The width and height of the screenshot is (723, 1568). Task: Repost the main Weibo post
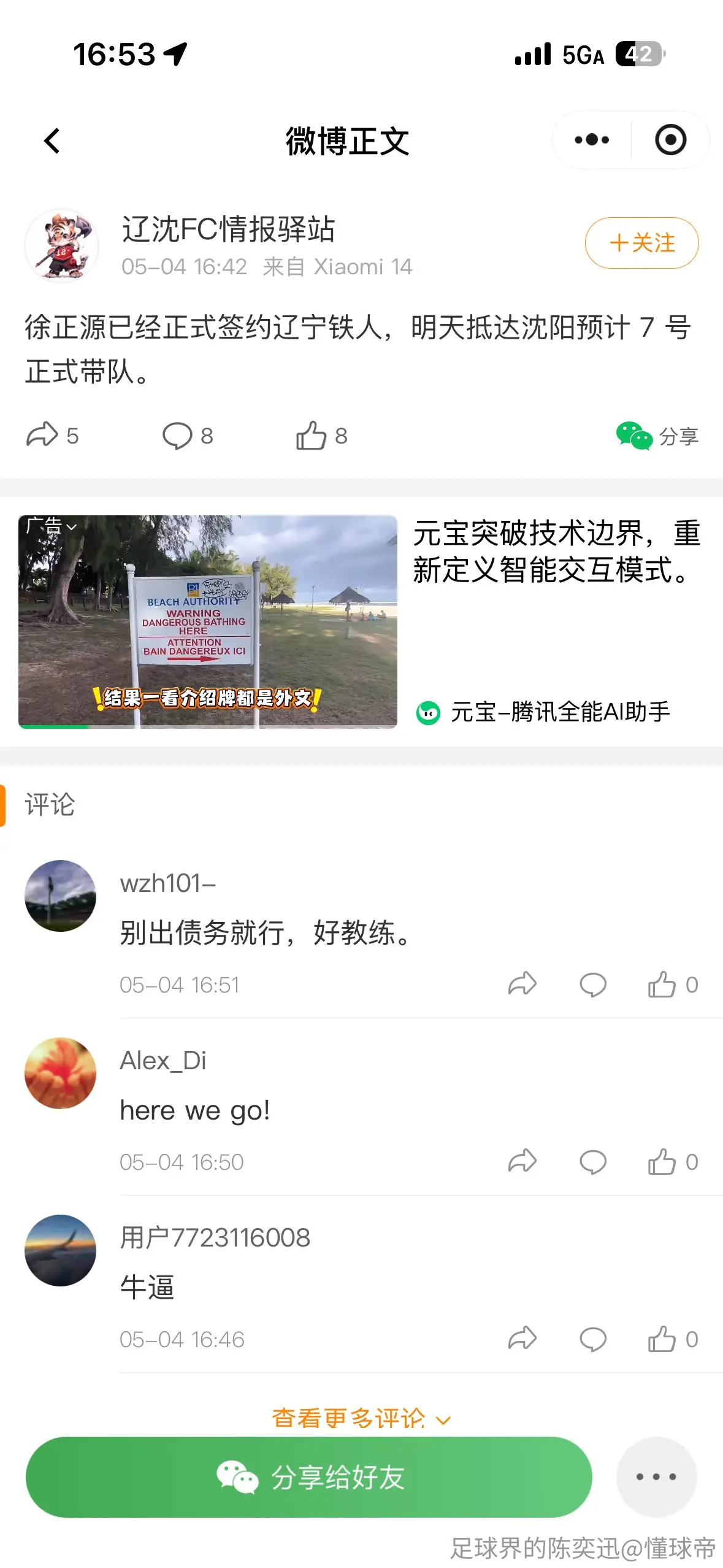click(x=52, y=436)
